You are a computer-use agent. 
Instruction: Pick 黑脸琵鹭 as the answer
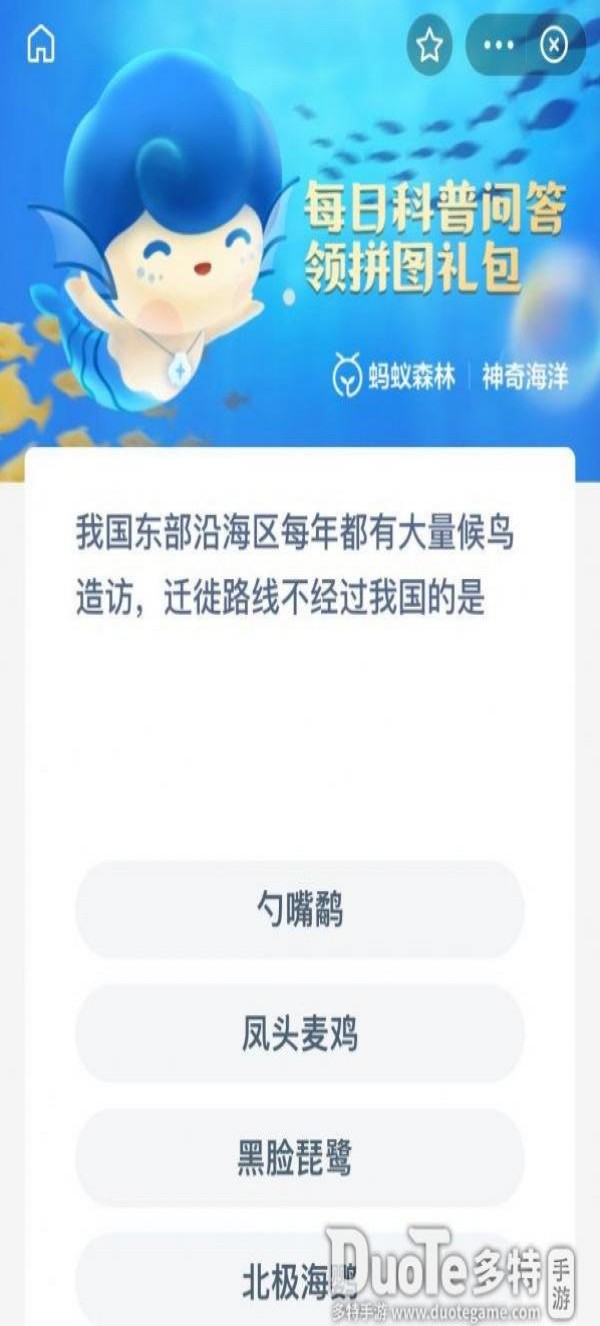[x=299, y=1158]
